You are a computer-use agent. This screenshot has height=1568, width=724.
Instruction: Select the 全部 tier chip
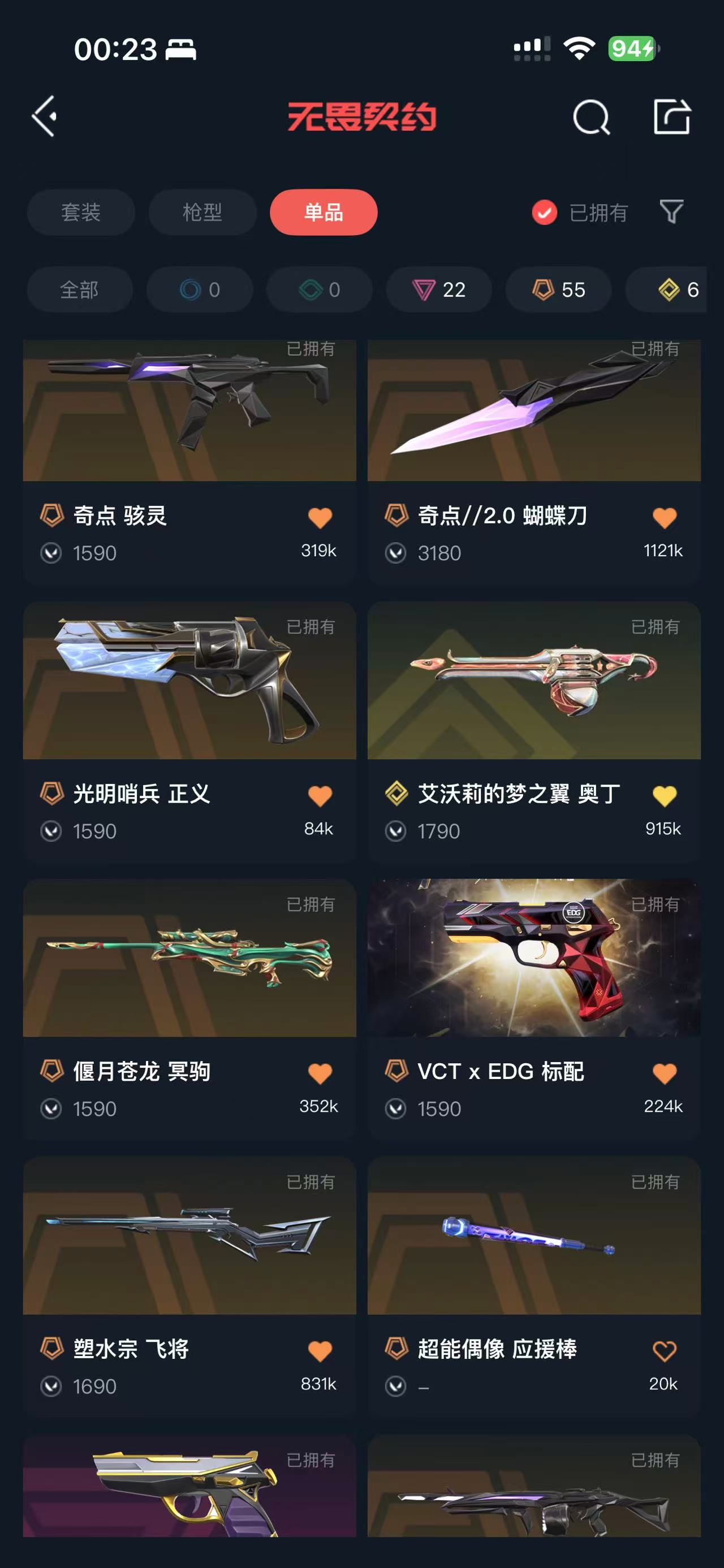click(79, 290)
